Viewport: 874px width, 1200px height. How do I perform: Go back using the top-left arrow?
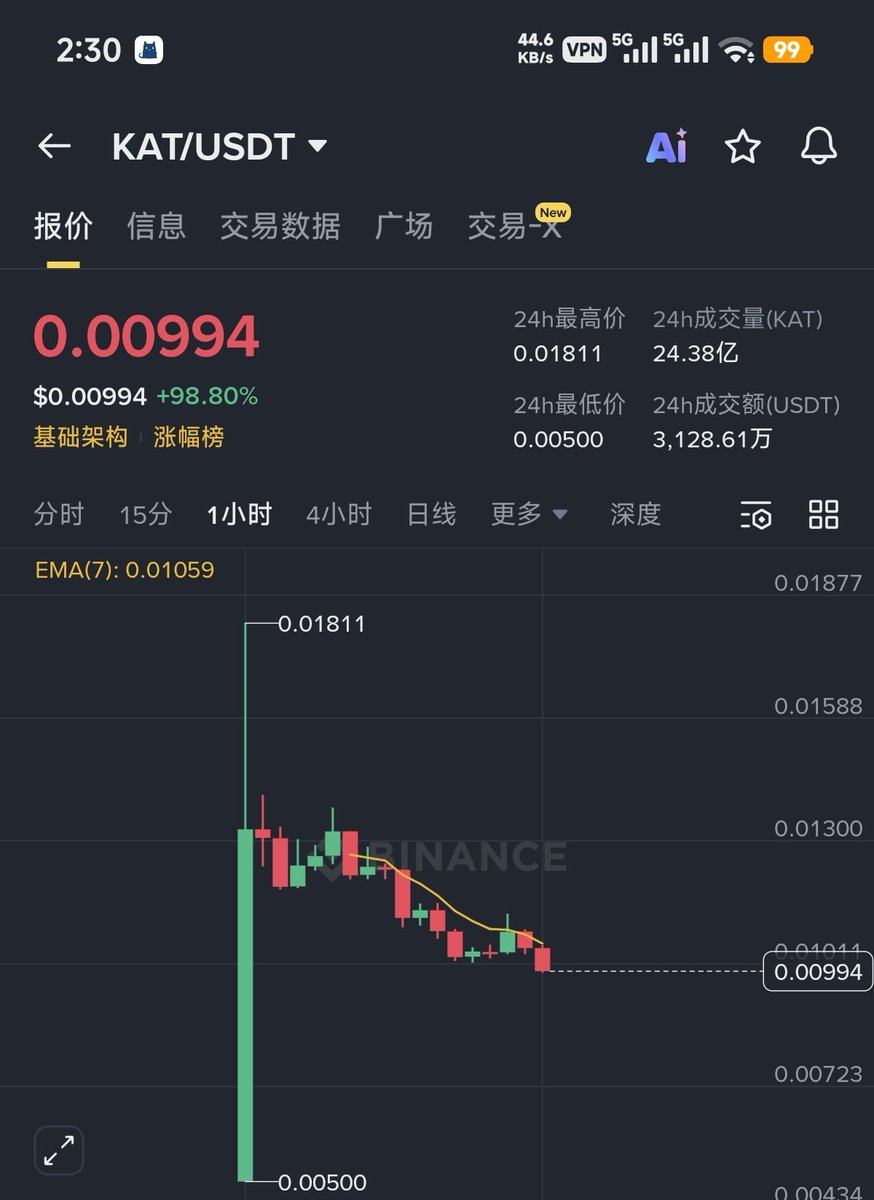pos(54,147)
